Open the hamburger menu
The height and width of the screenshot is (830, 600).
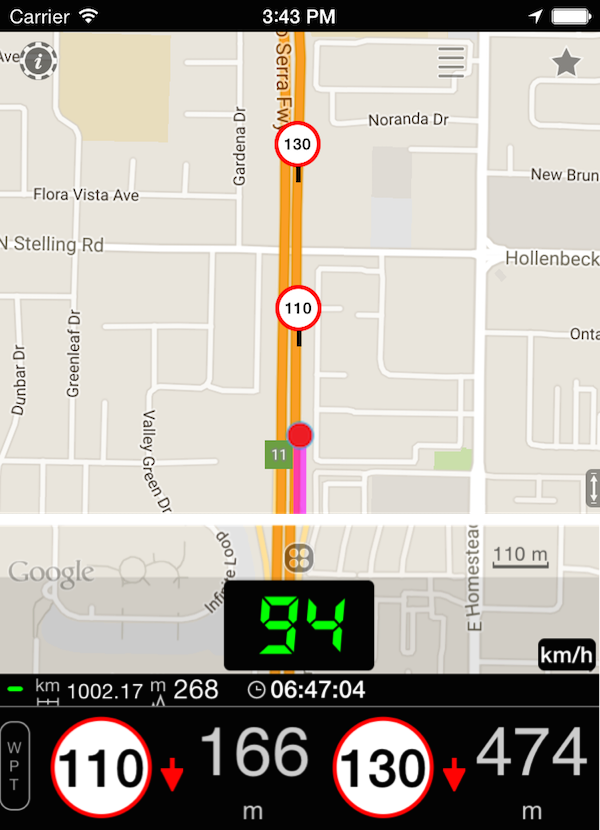[452, 62]
